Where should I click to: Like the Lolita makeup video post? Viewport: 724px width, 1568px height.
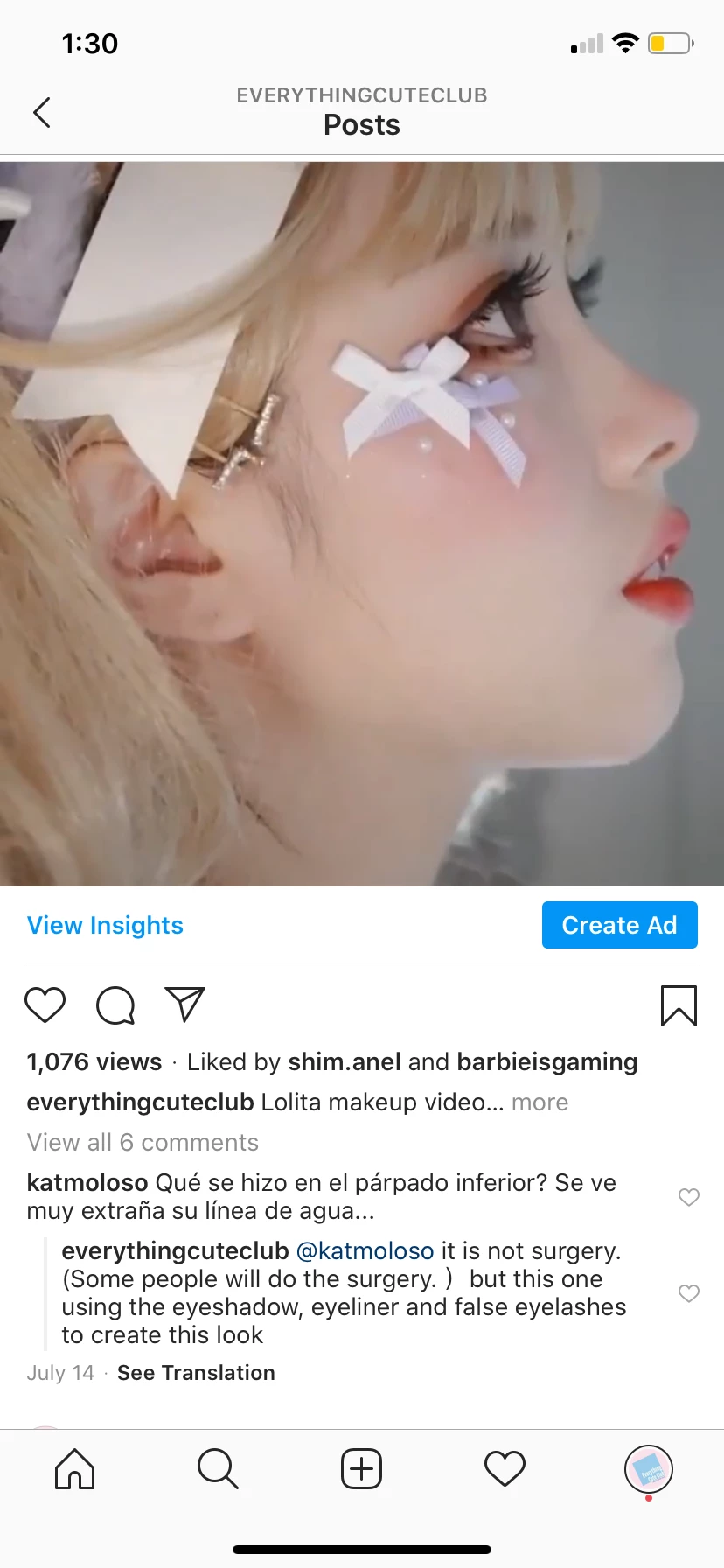pyautogui.click(x=45, y=1004)
